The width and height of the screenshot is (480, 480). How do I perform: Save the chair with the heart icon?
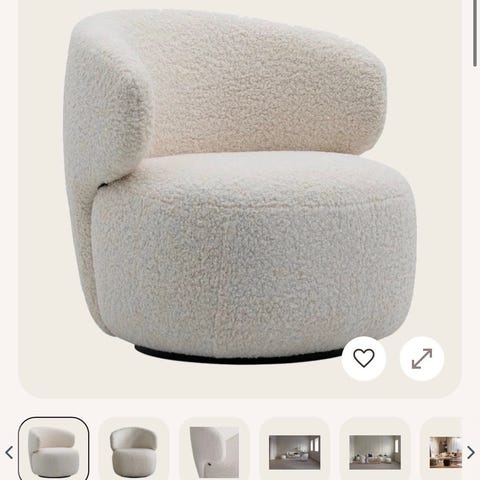[x=364, y=359]
